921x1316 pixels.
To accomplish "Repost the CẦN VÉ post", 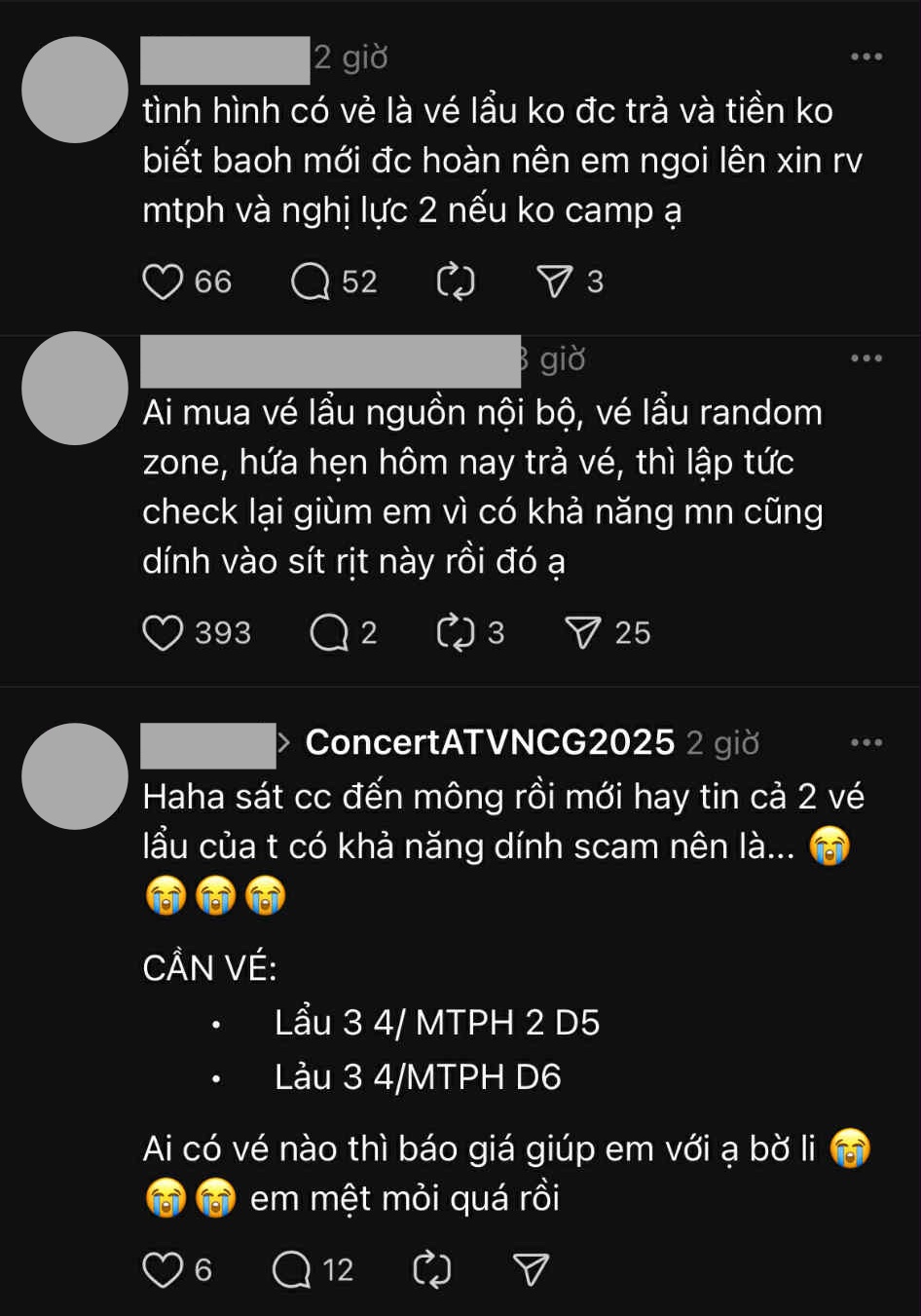I will 431,1270.
